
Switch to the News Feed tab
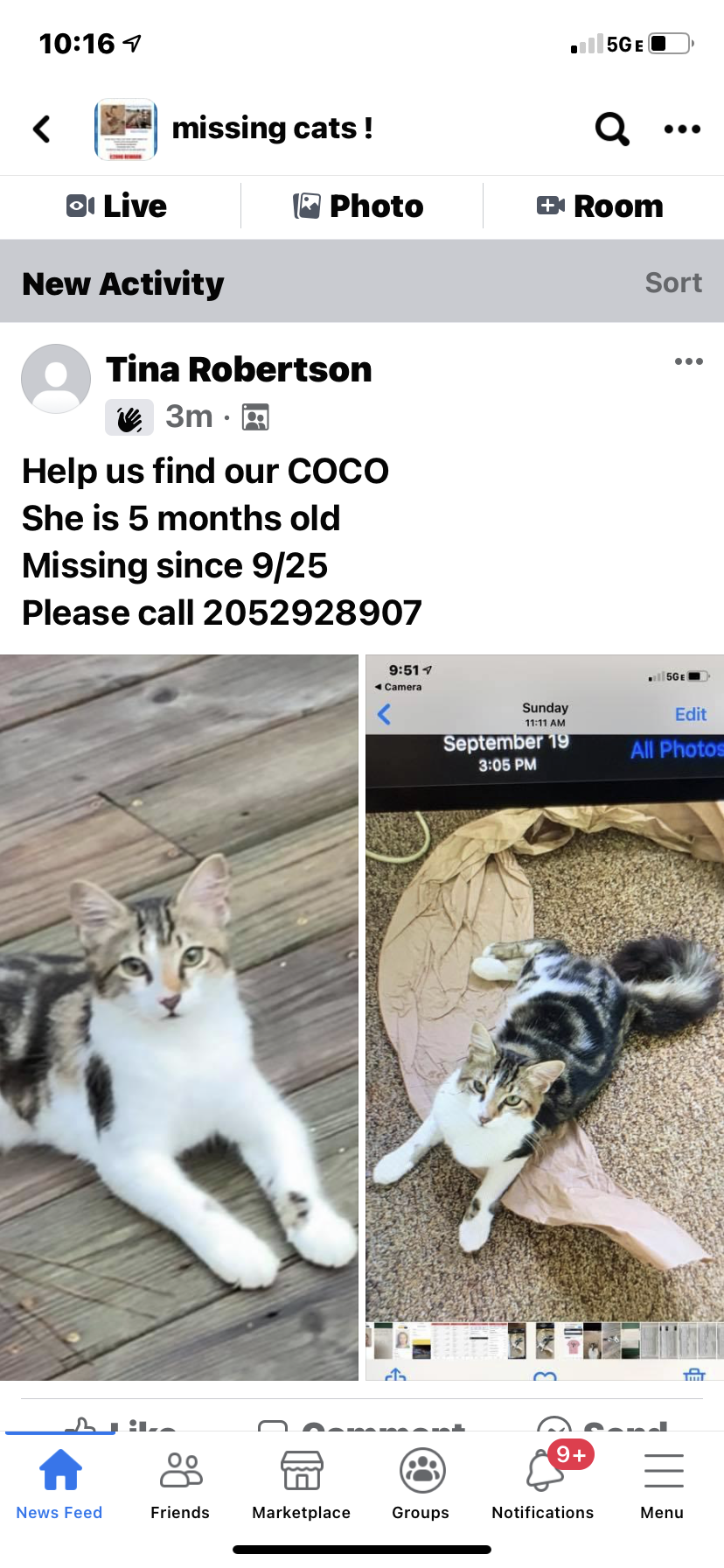(x=59, y=1485)
